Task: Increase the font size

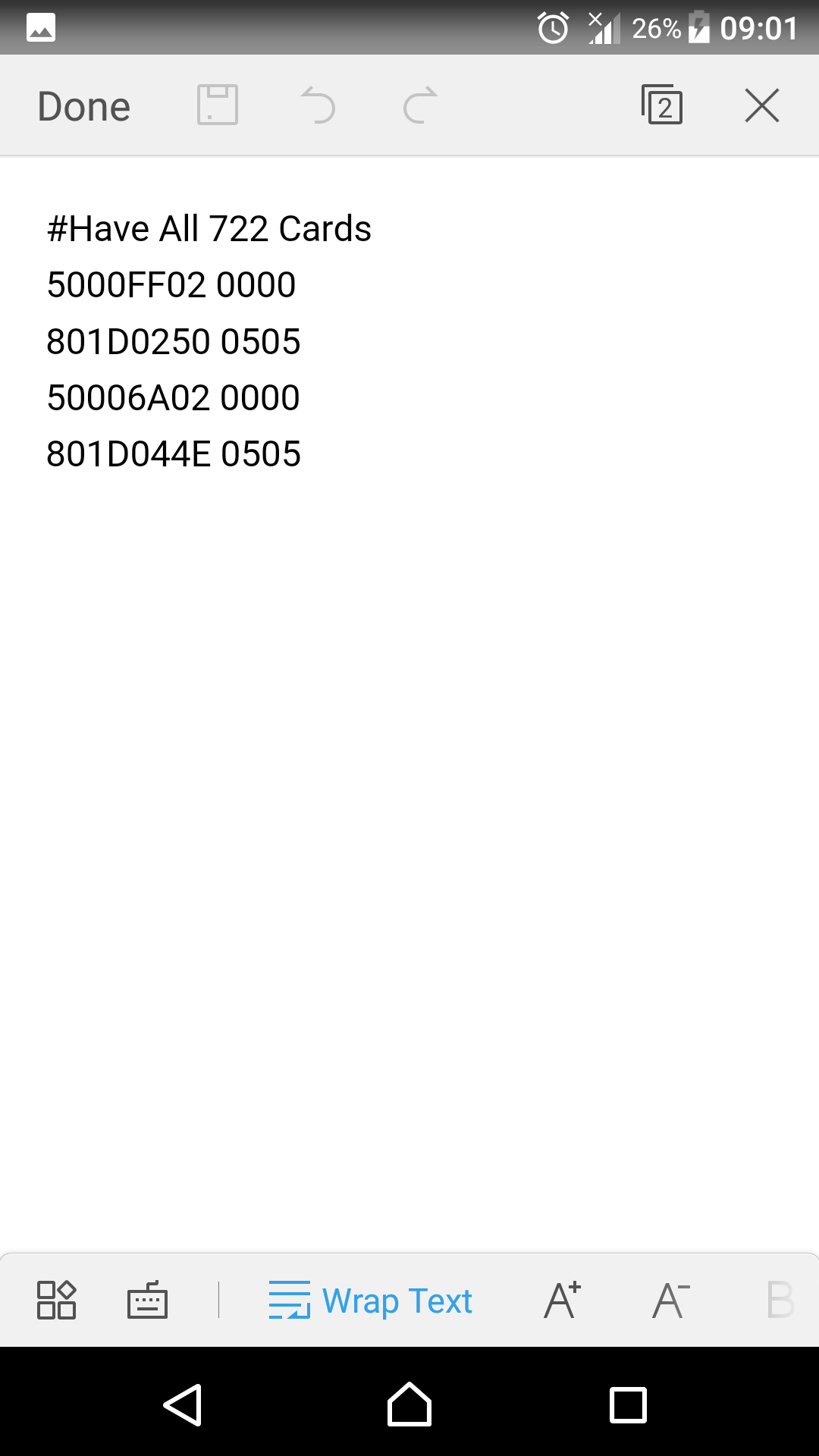Action: coord(562,1300)
